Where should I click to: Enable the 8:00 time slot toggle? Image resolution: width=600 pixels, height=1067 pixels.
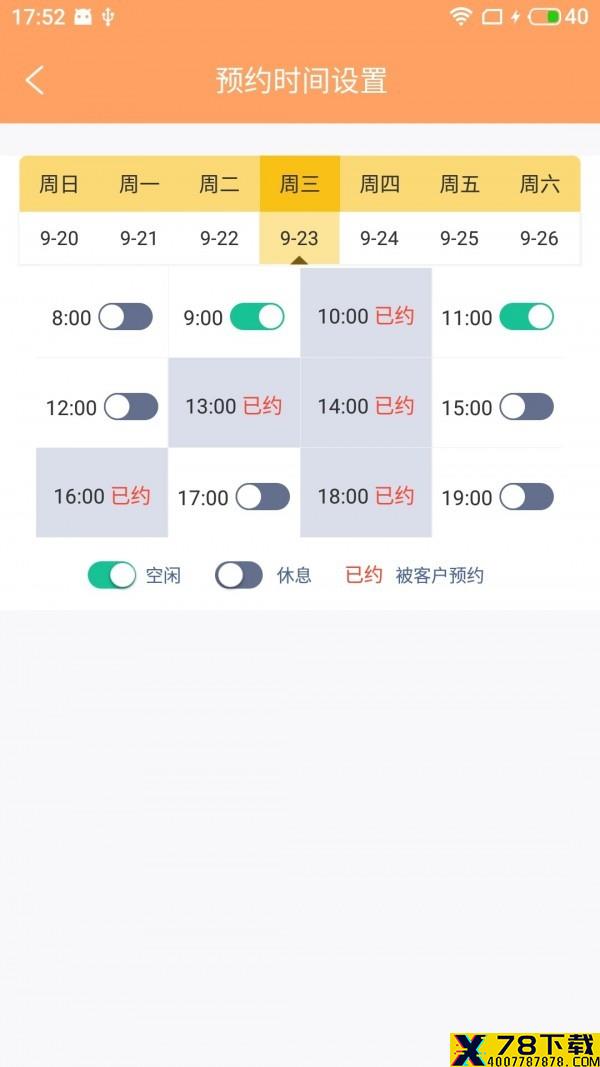click(126, 317)
